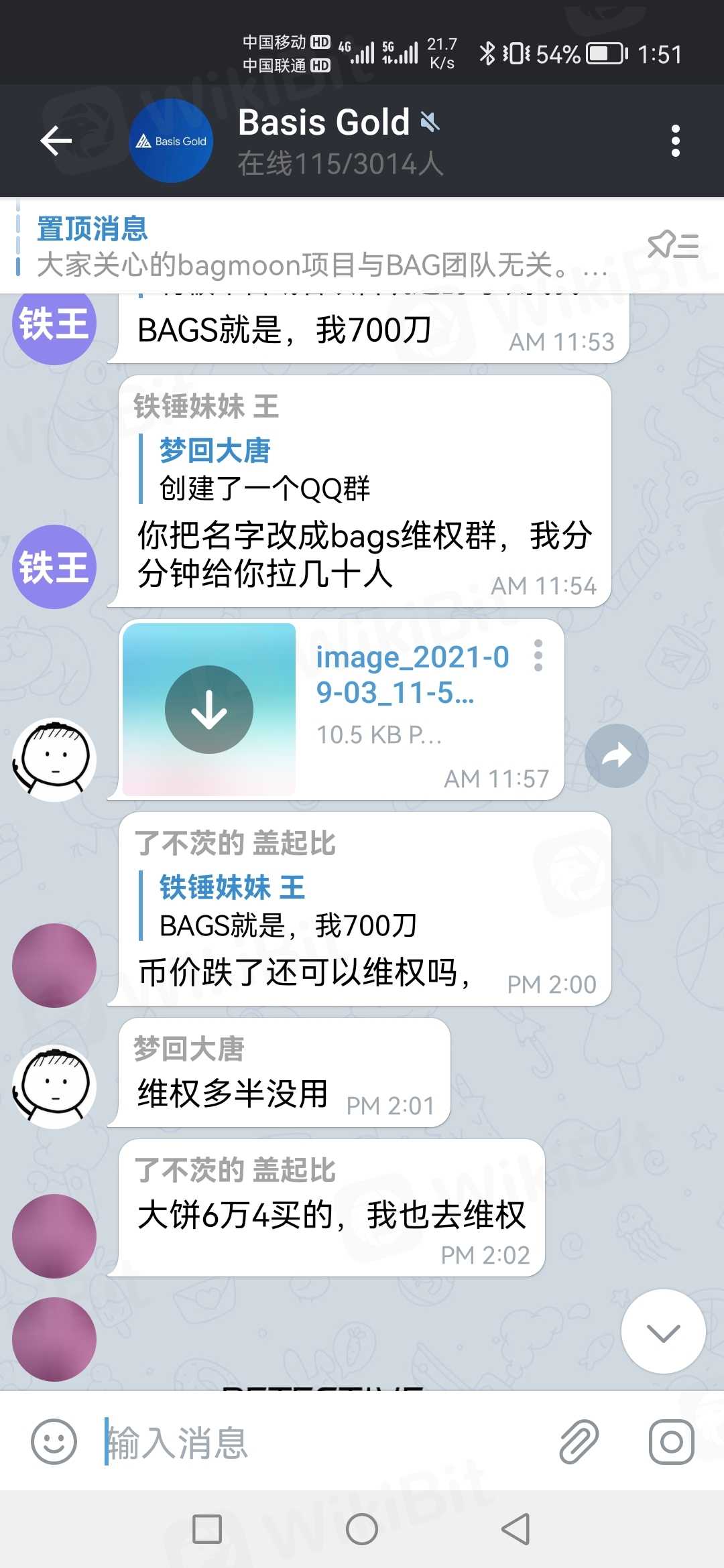Forward the image file message
This screenshot has height=1568, width=724.
[616, 756]
